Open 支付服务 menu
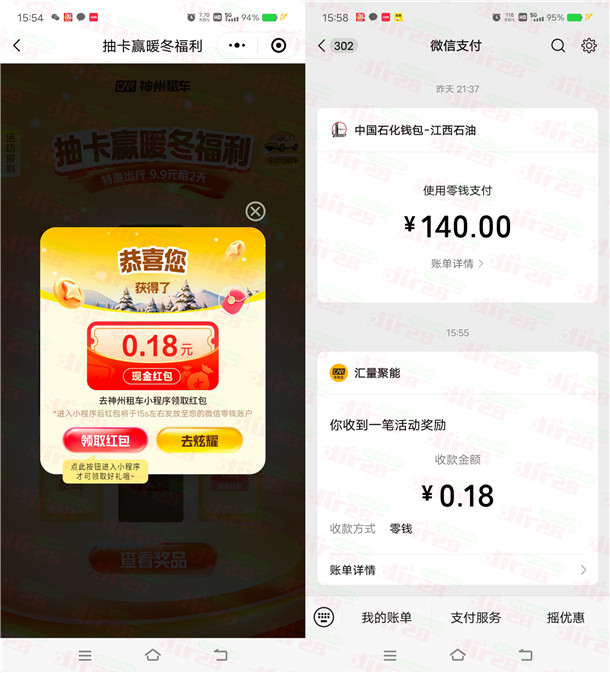Image resolution: width=610 pixels, height=673 pixels. pos(476,618)
